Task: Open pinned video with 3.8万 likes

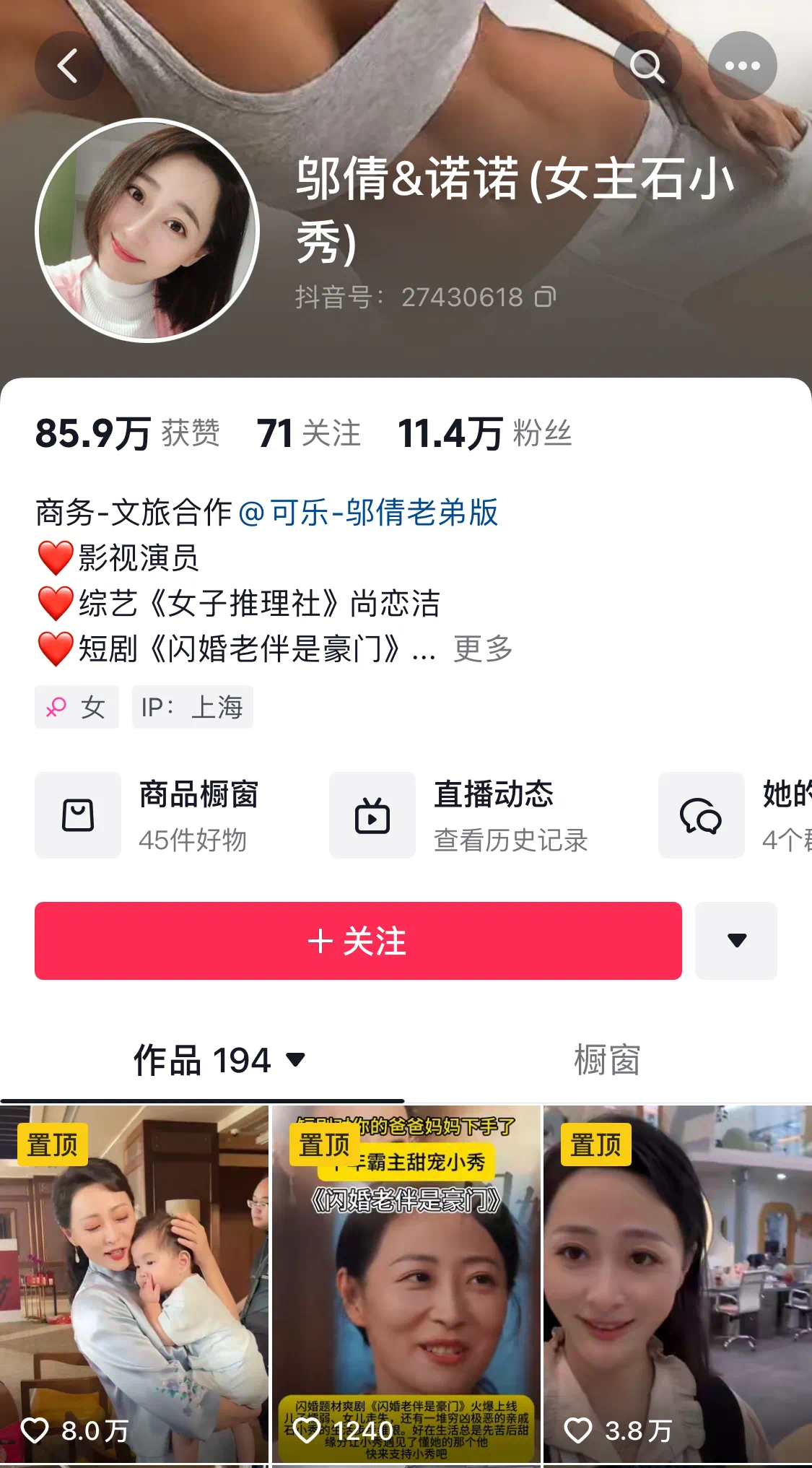Action: pyautogui.click(x=677, y=1285)
